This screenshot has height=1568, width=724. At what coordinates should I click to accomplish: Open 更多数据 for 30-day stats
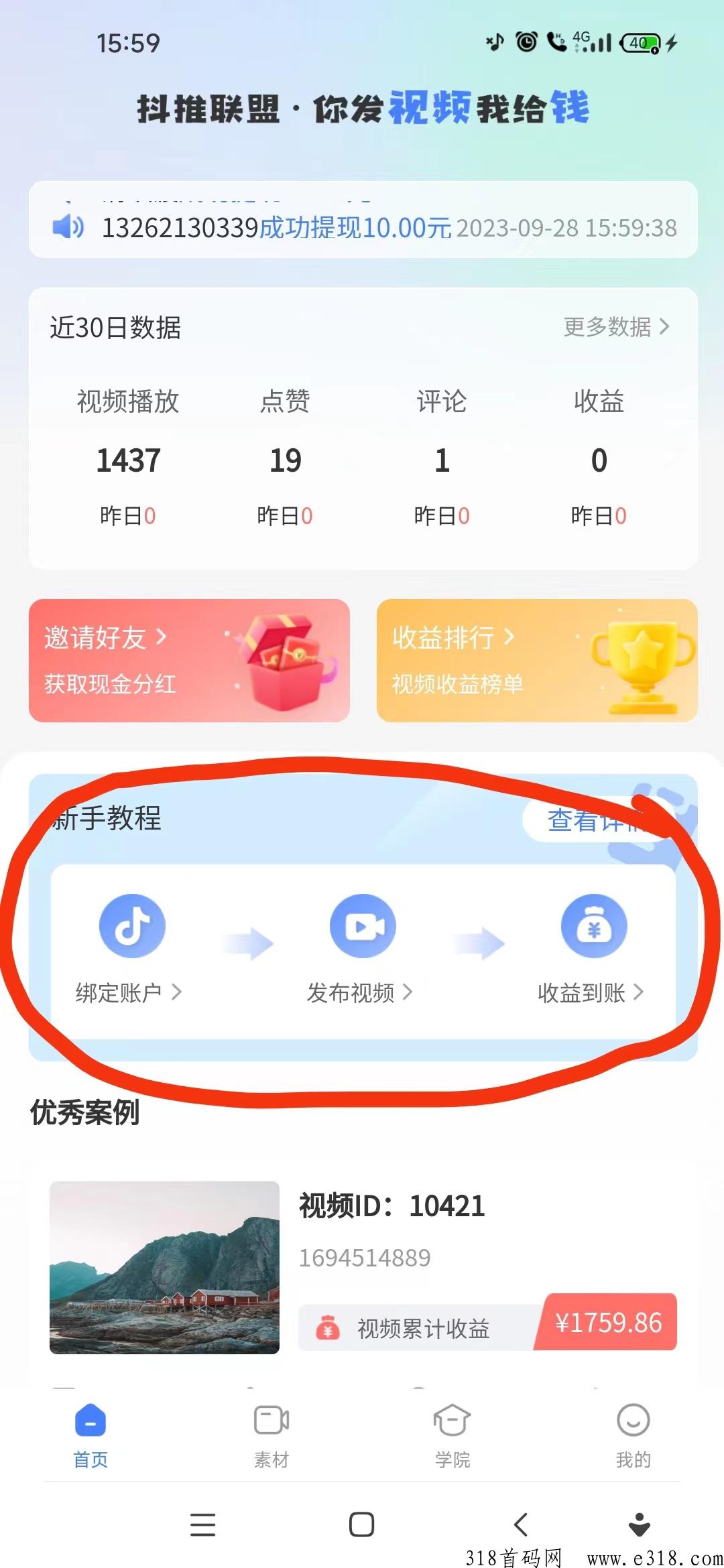point(615,327)
